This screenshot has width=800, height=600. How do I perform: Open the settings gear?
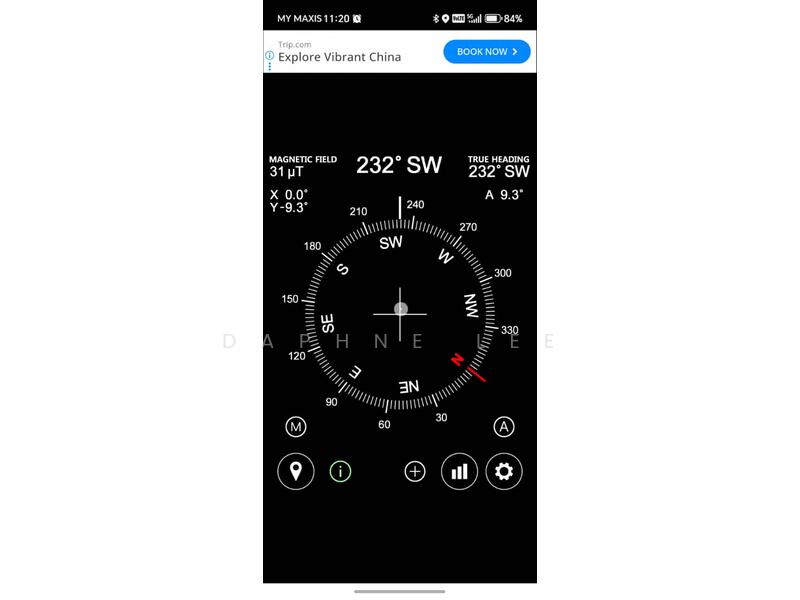[504, 471]
